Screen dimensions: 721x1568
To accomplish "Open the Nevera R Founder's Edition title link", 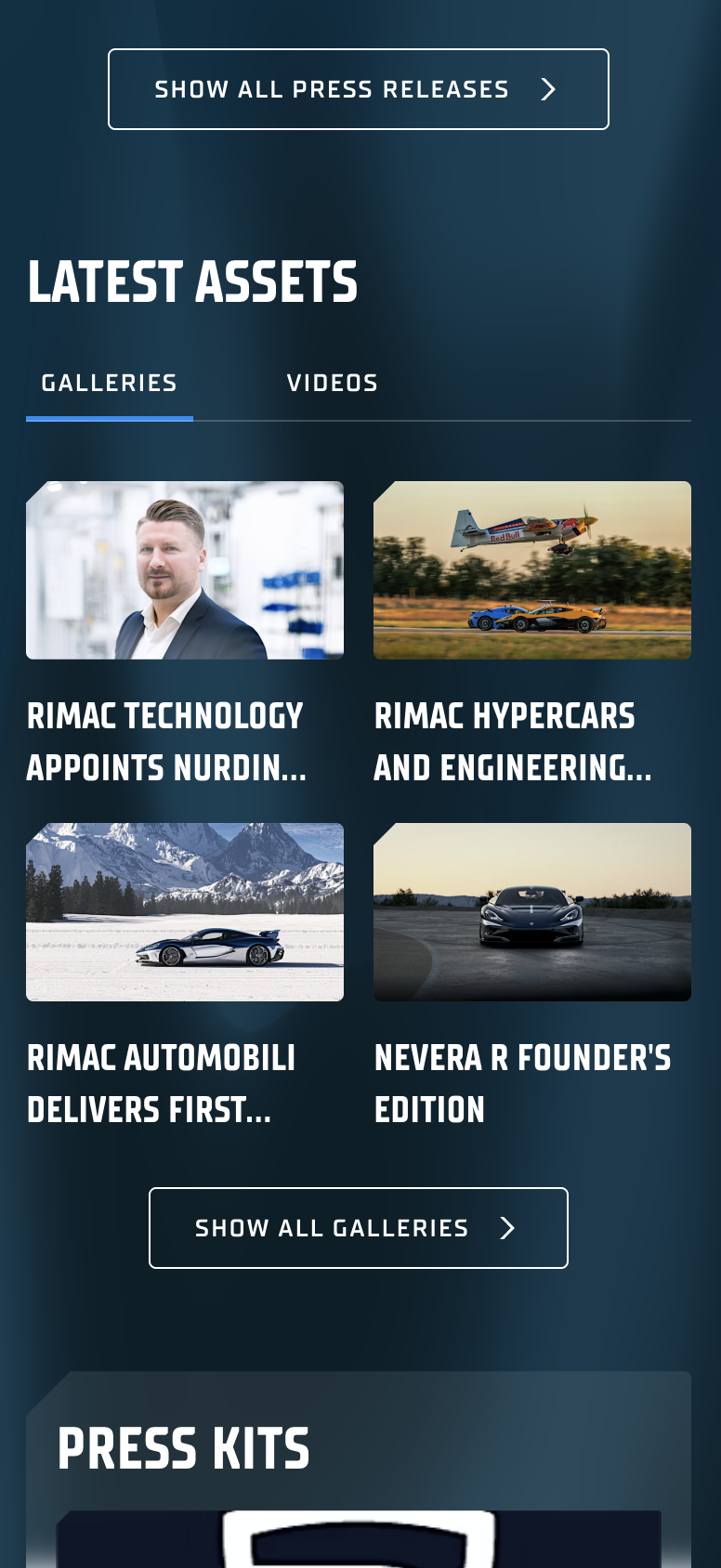I will [523, 1082].
